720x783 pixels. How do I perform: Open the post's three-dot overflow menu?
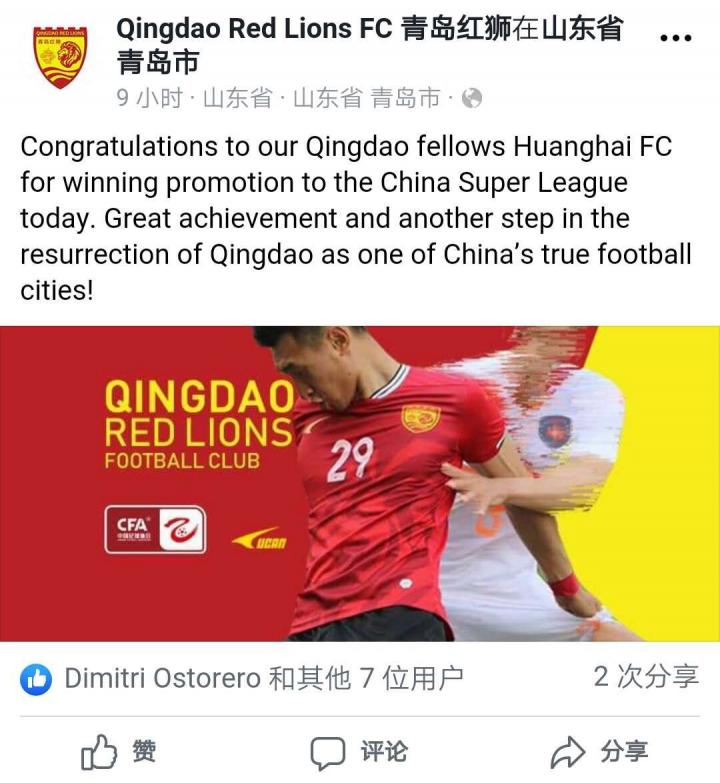coord(676,37)
